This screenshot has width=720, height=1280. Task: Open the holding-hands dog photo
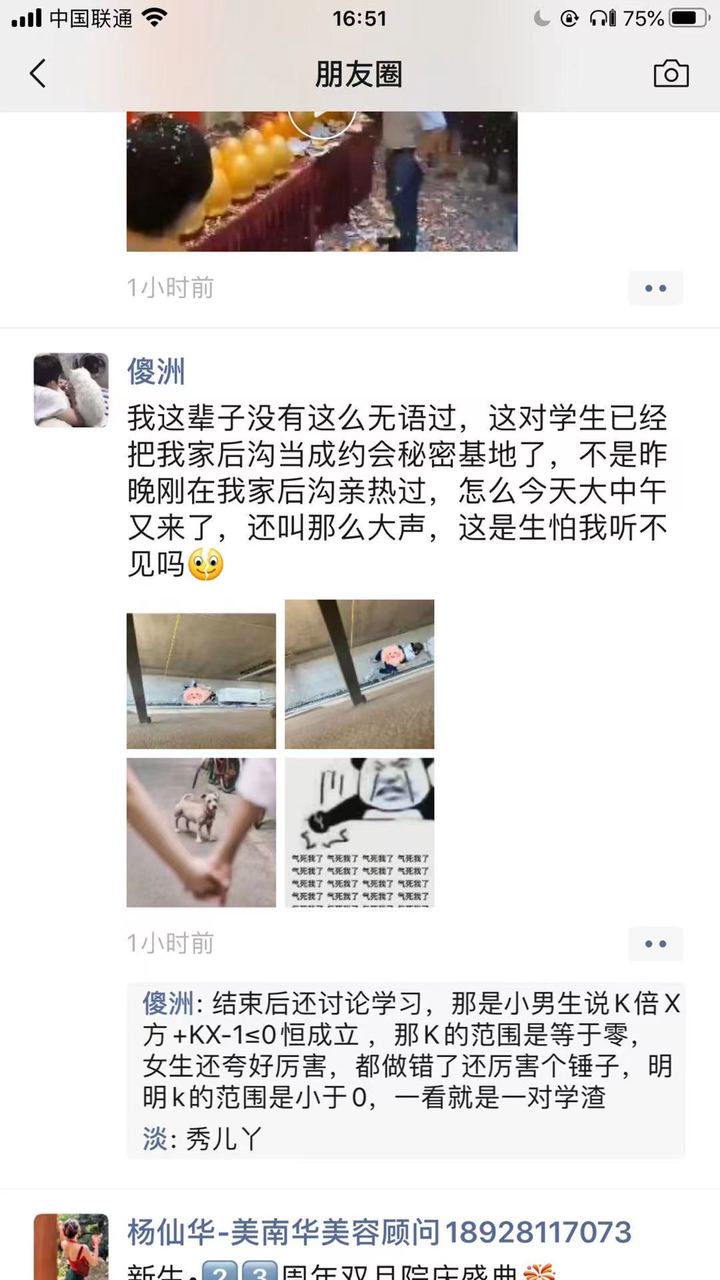pyautogui.click(x=201, y=832)
